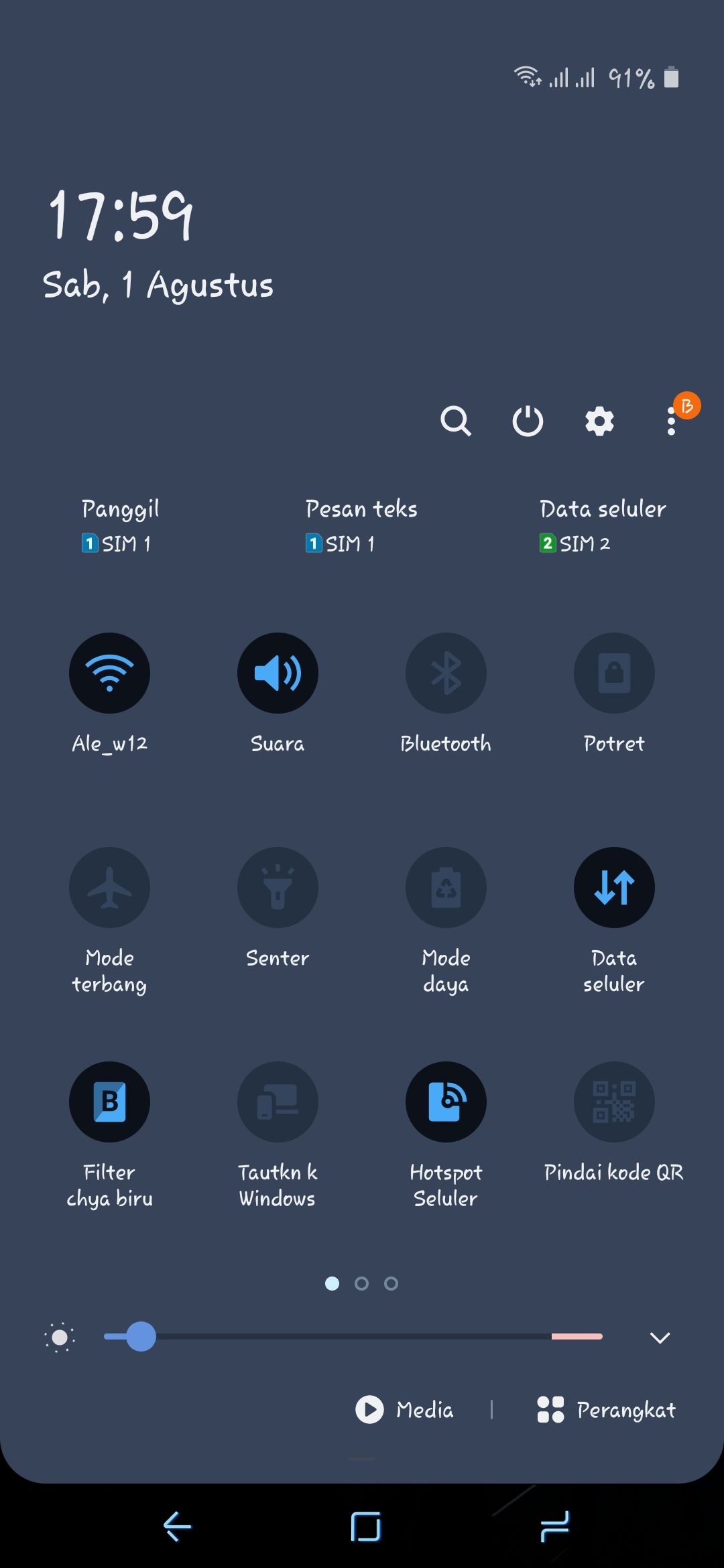Open the Perangkat devices panel
724x1568 pixels.
point(607,1410)
